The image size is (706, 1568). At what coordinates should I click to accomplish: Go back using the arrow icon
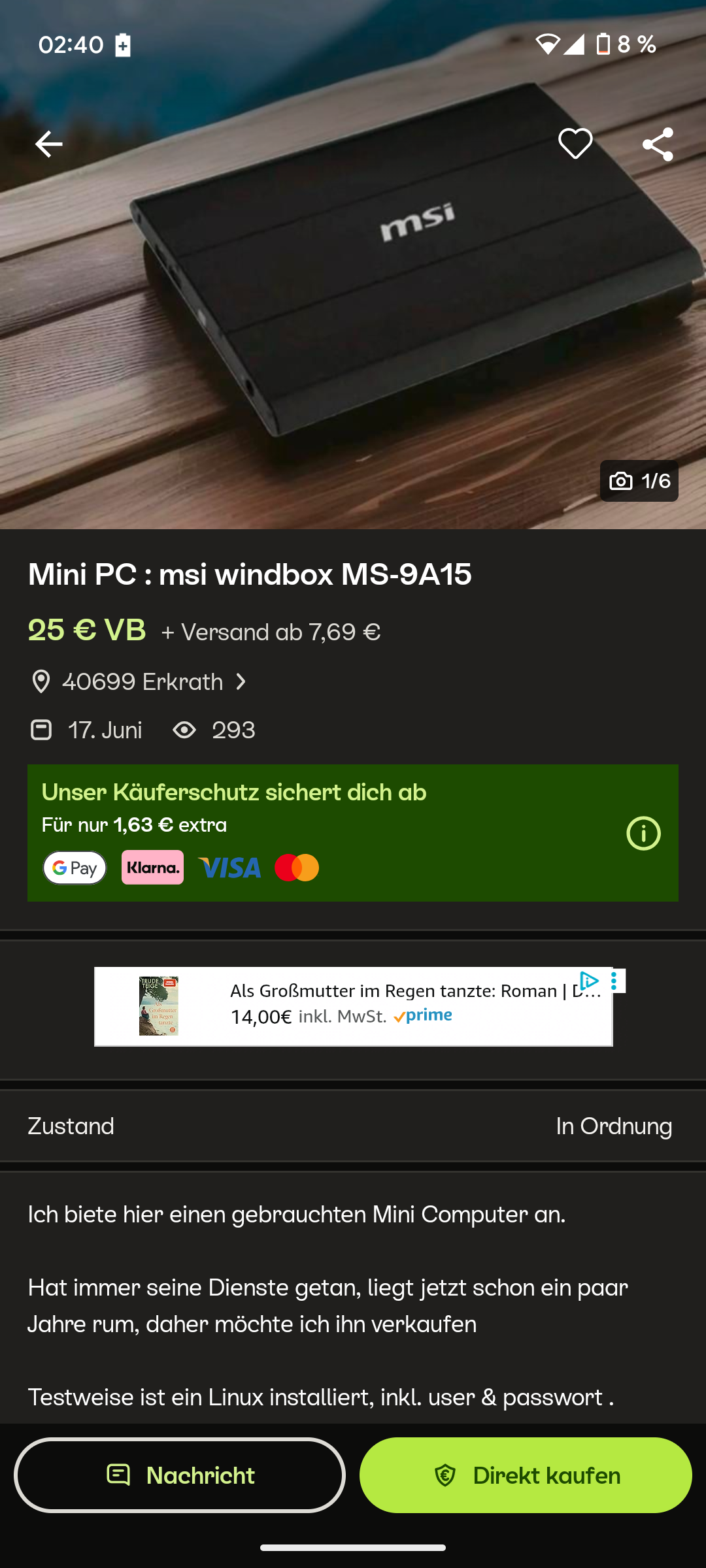tap(49, 144)
